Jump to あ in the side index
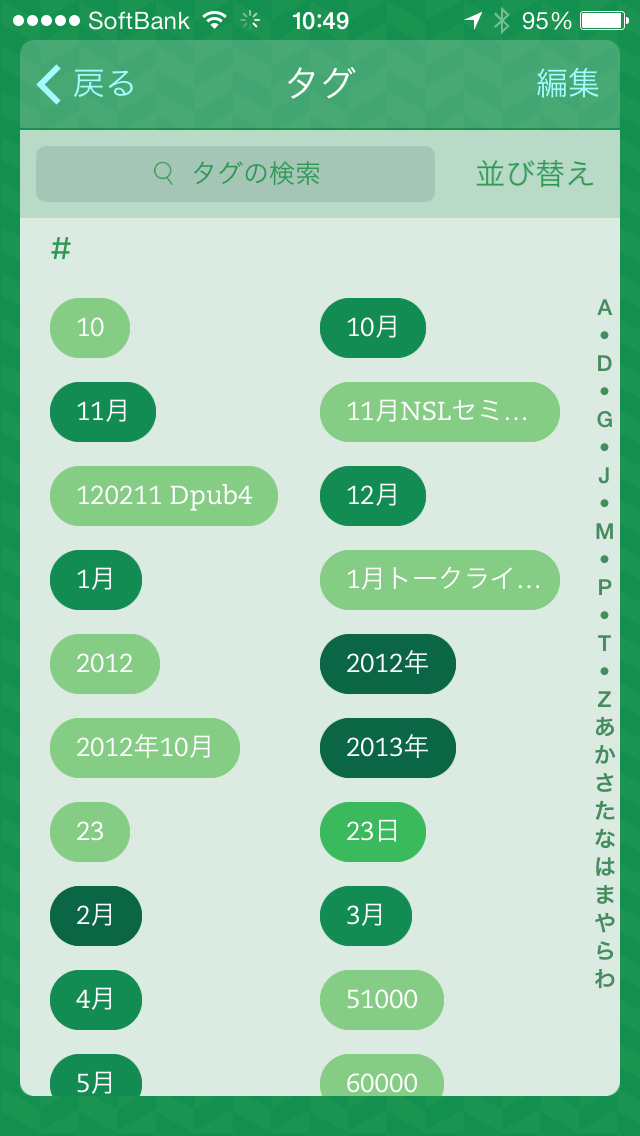 (x=604, y=728)
